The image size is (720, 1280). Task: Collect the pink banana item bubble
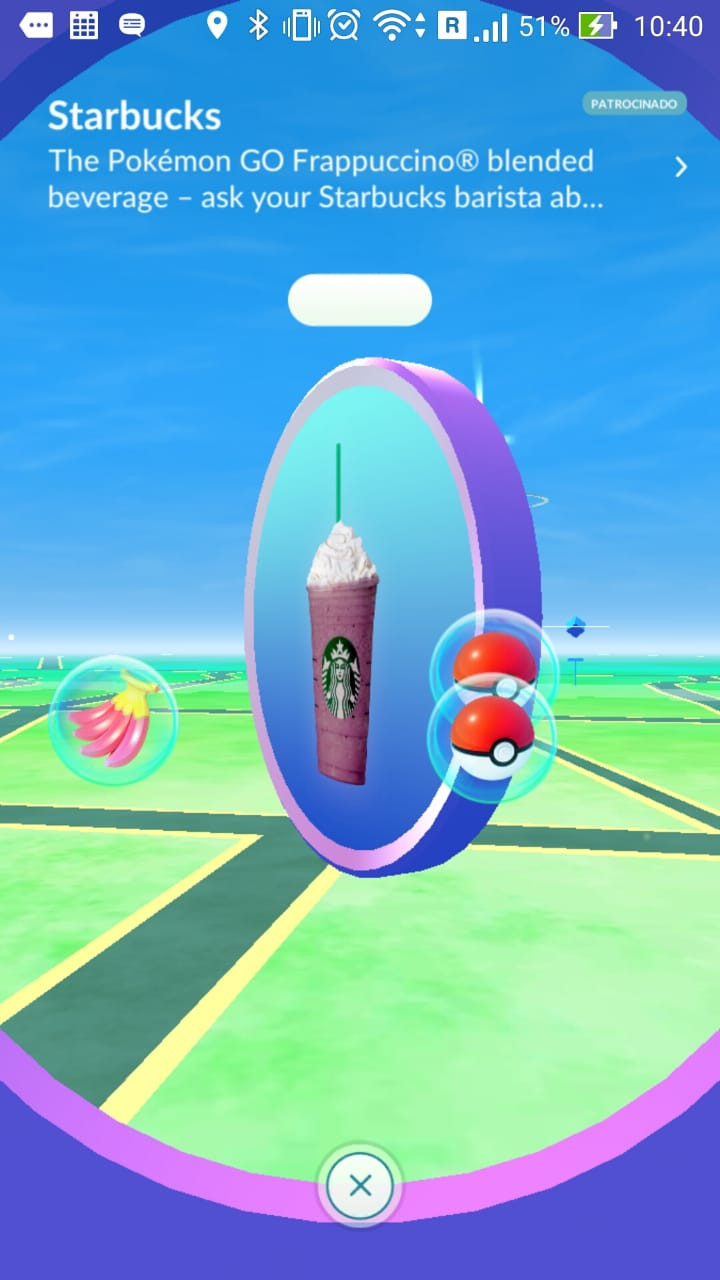[113, 720]
